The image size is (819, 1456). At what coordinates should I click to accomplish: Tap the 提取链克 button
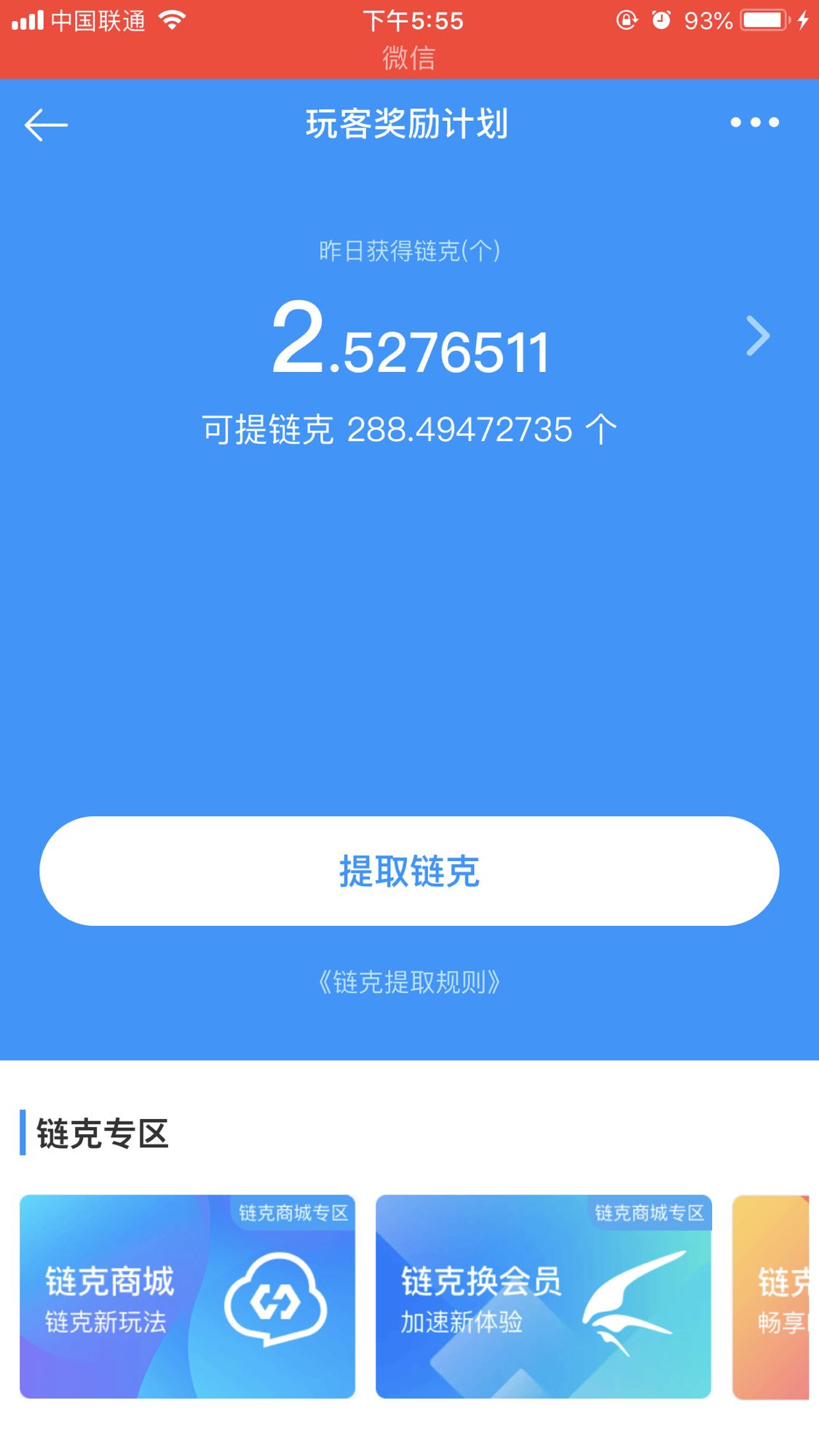pos(409,871)
